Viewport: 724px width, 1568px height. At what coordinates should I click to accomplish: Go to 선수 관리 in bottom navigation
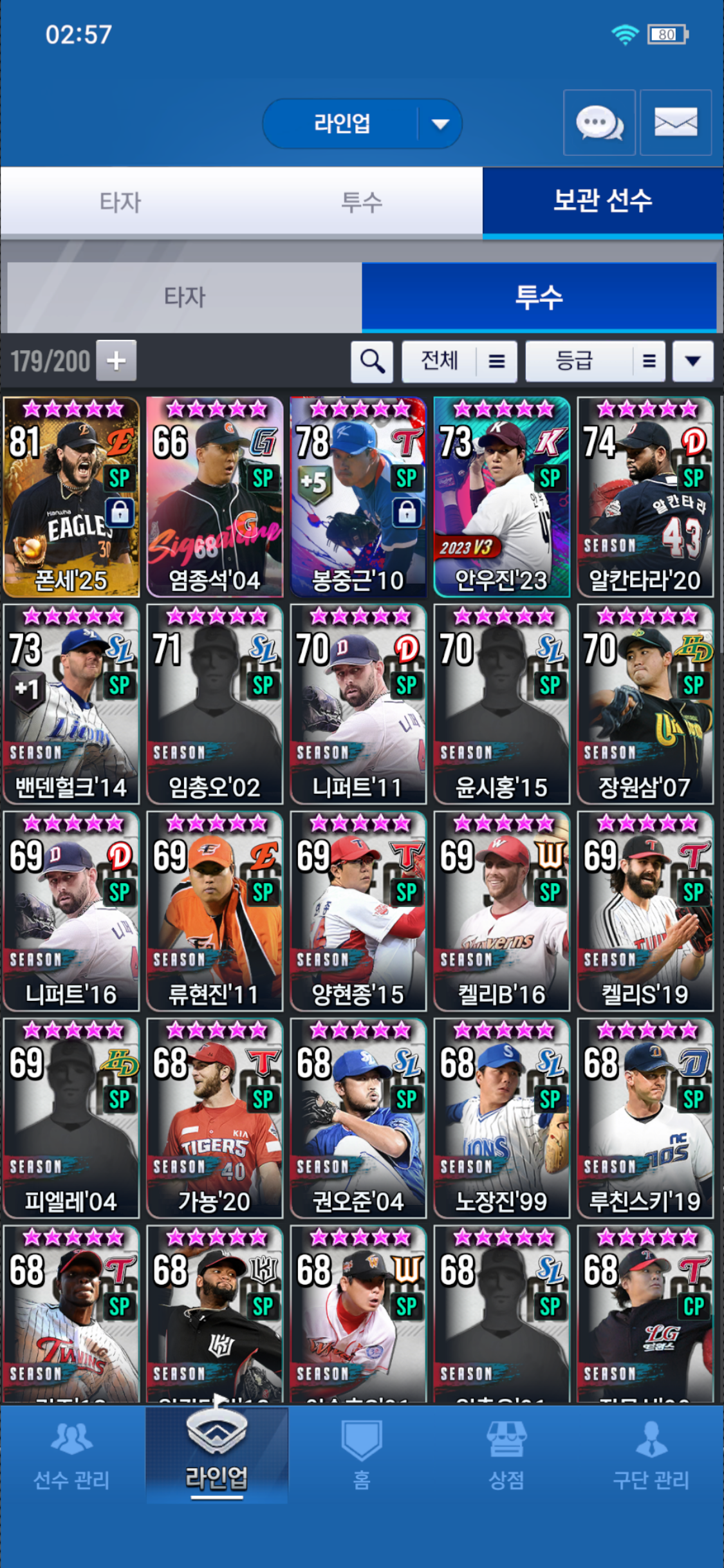71,1455
